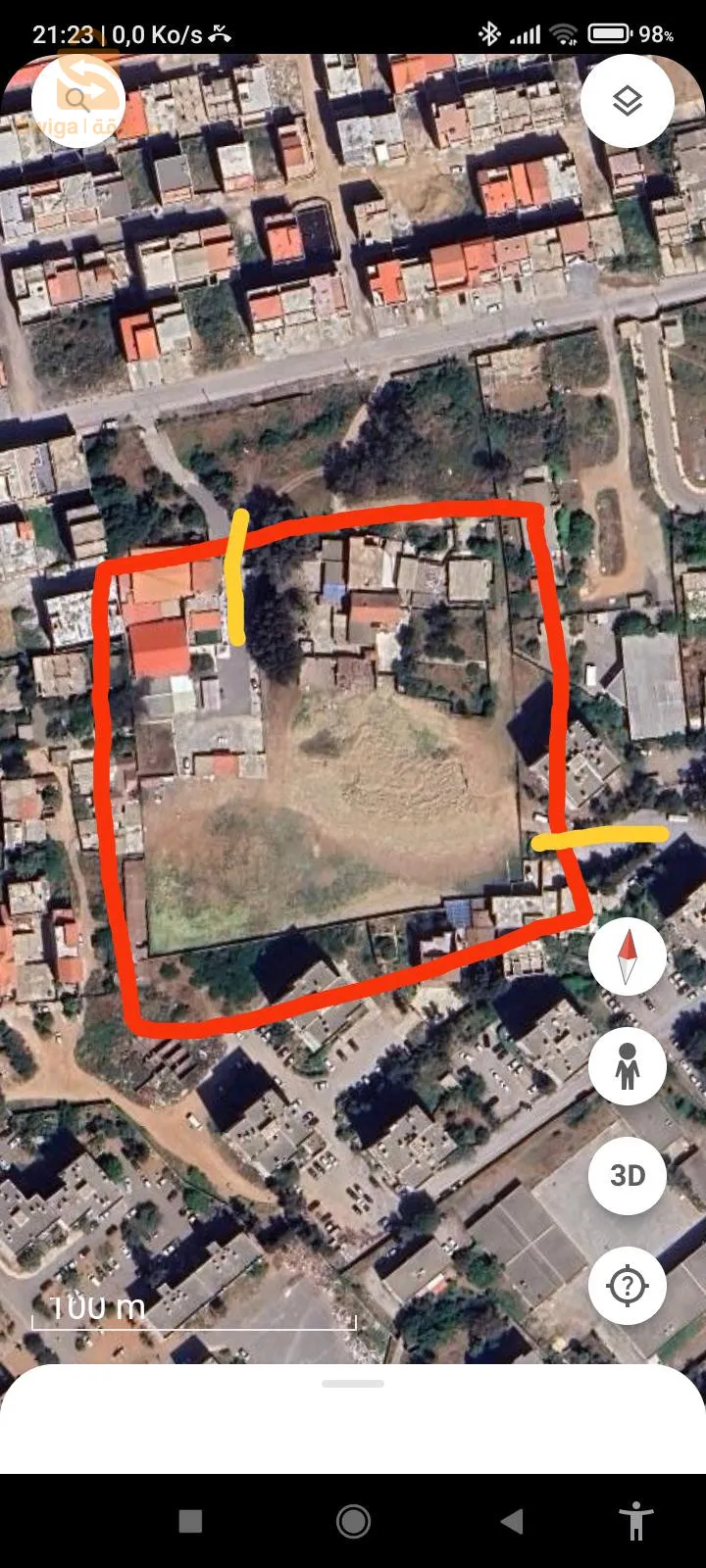Tap the compass to reset north

point(628,957)
